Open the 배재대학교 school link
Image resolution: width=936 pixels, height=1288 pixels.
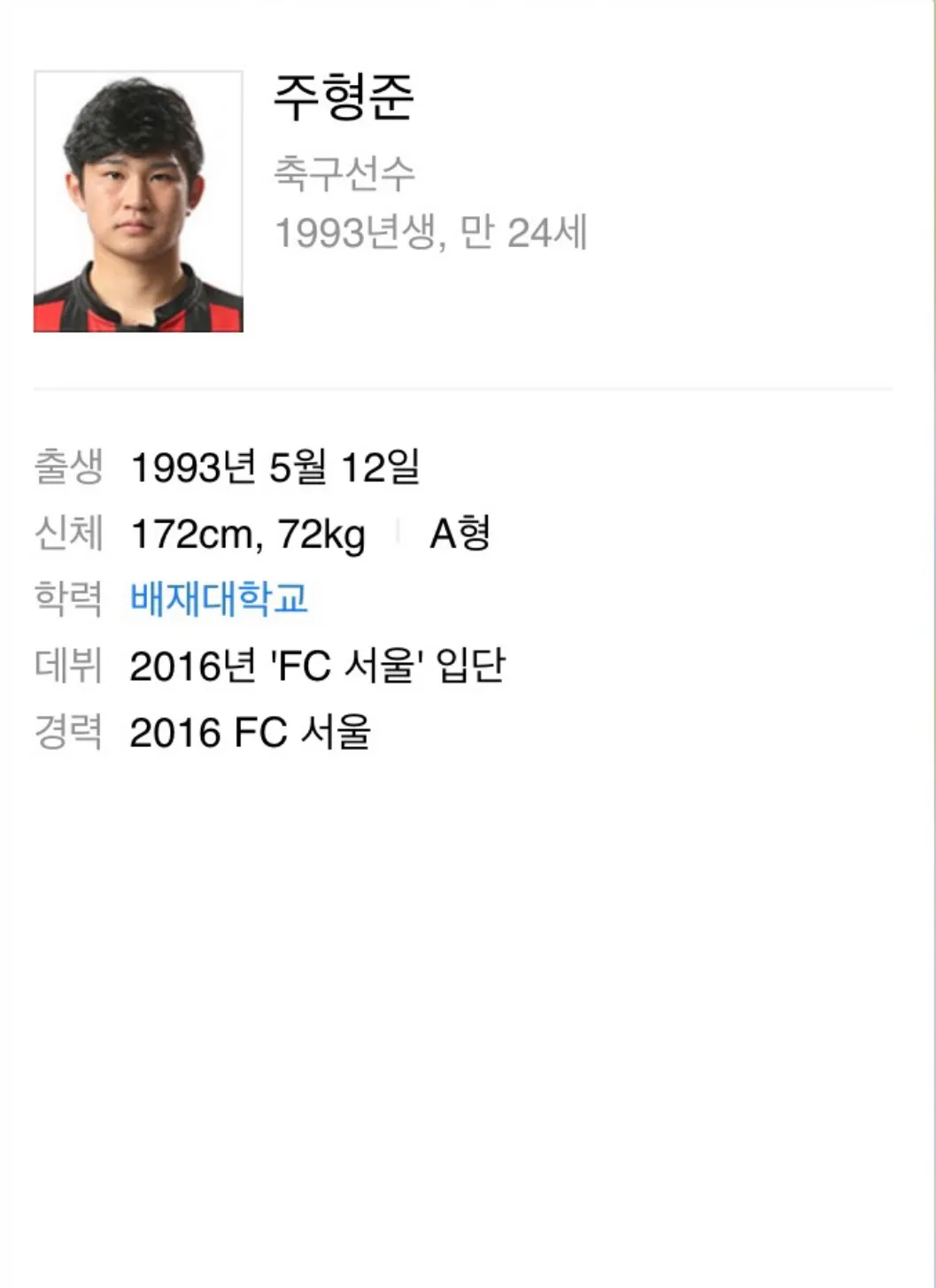(x=219, y=598)
